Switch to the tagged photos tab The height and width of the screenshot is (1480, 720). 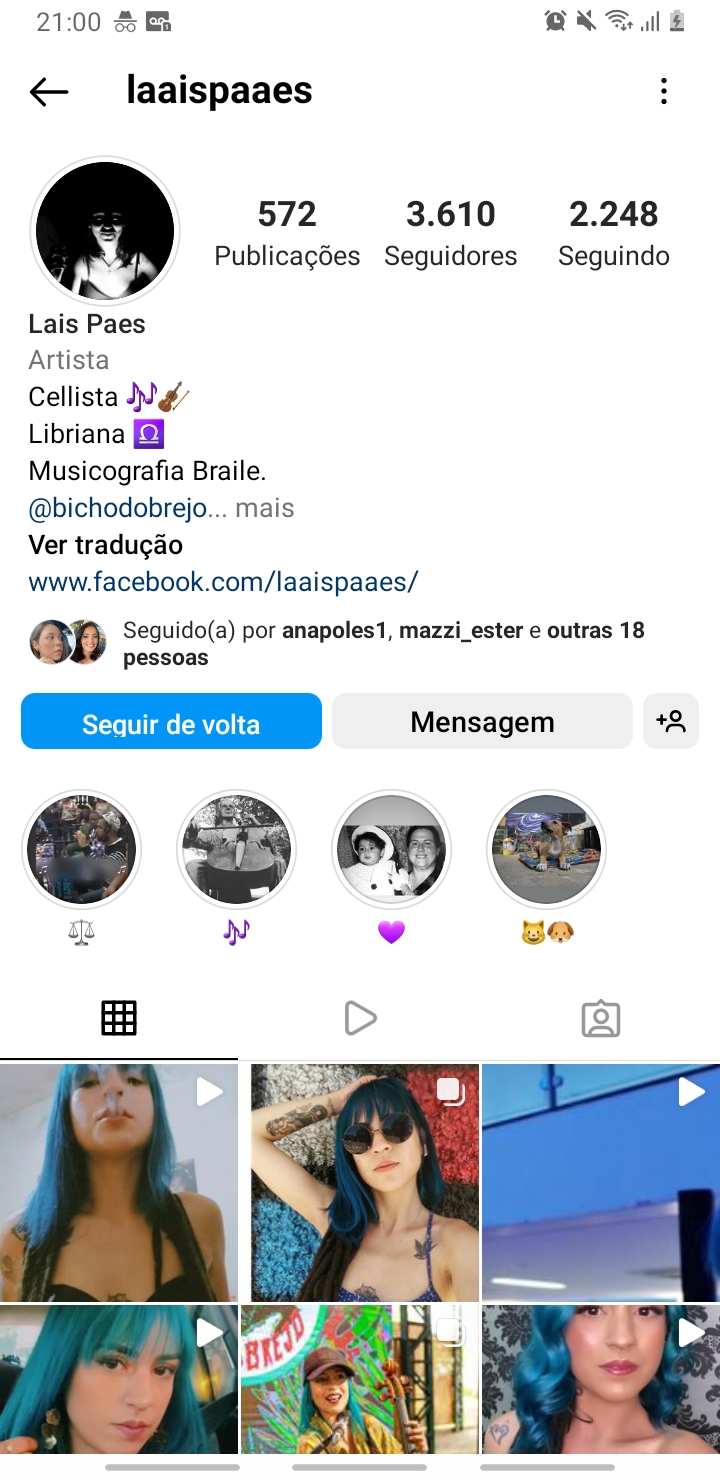click(600, 1018)
